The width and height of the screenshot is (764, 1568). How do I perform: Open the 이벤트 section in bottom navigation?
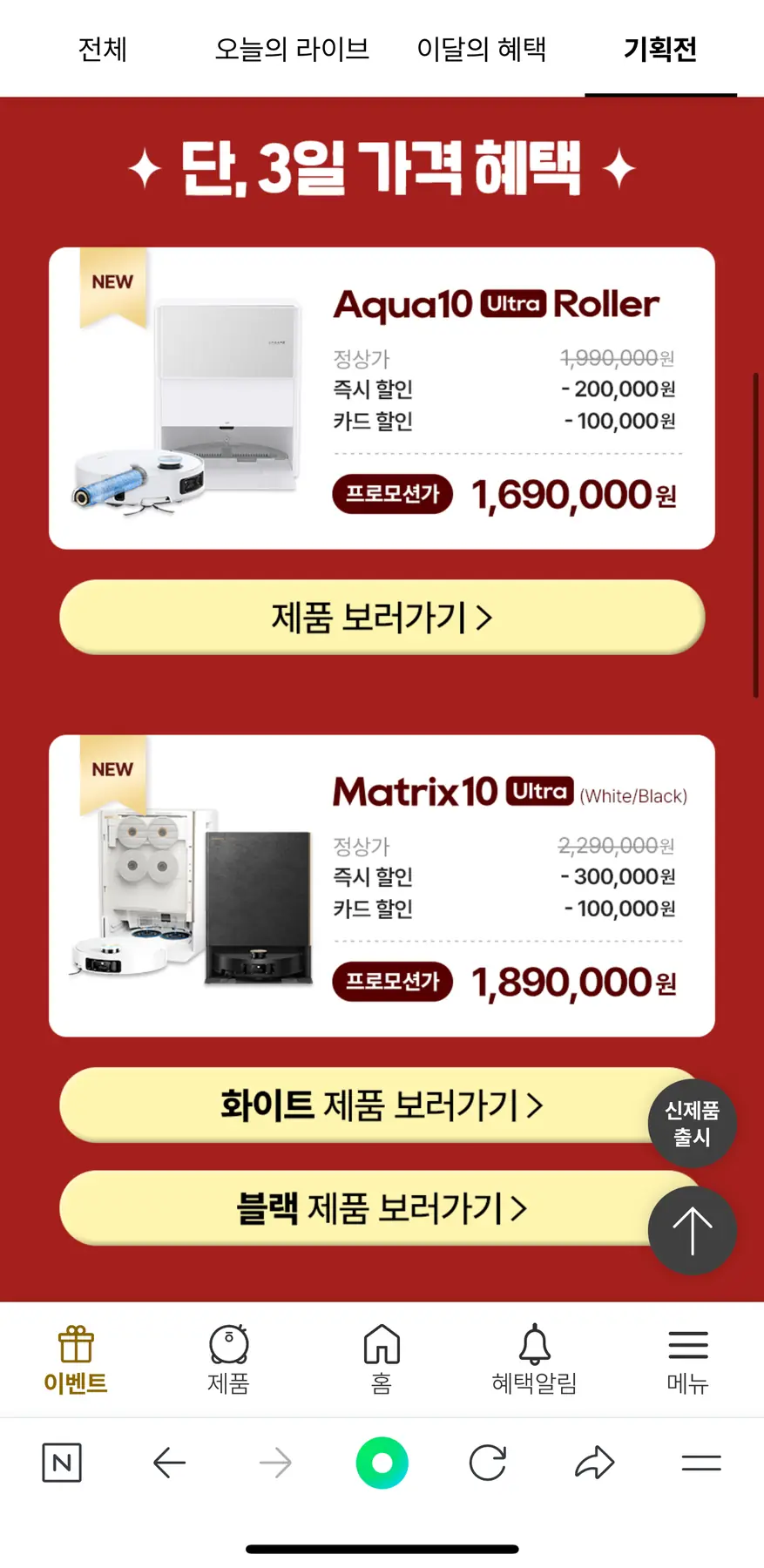pyautogui.click(x=76, y=1360)
